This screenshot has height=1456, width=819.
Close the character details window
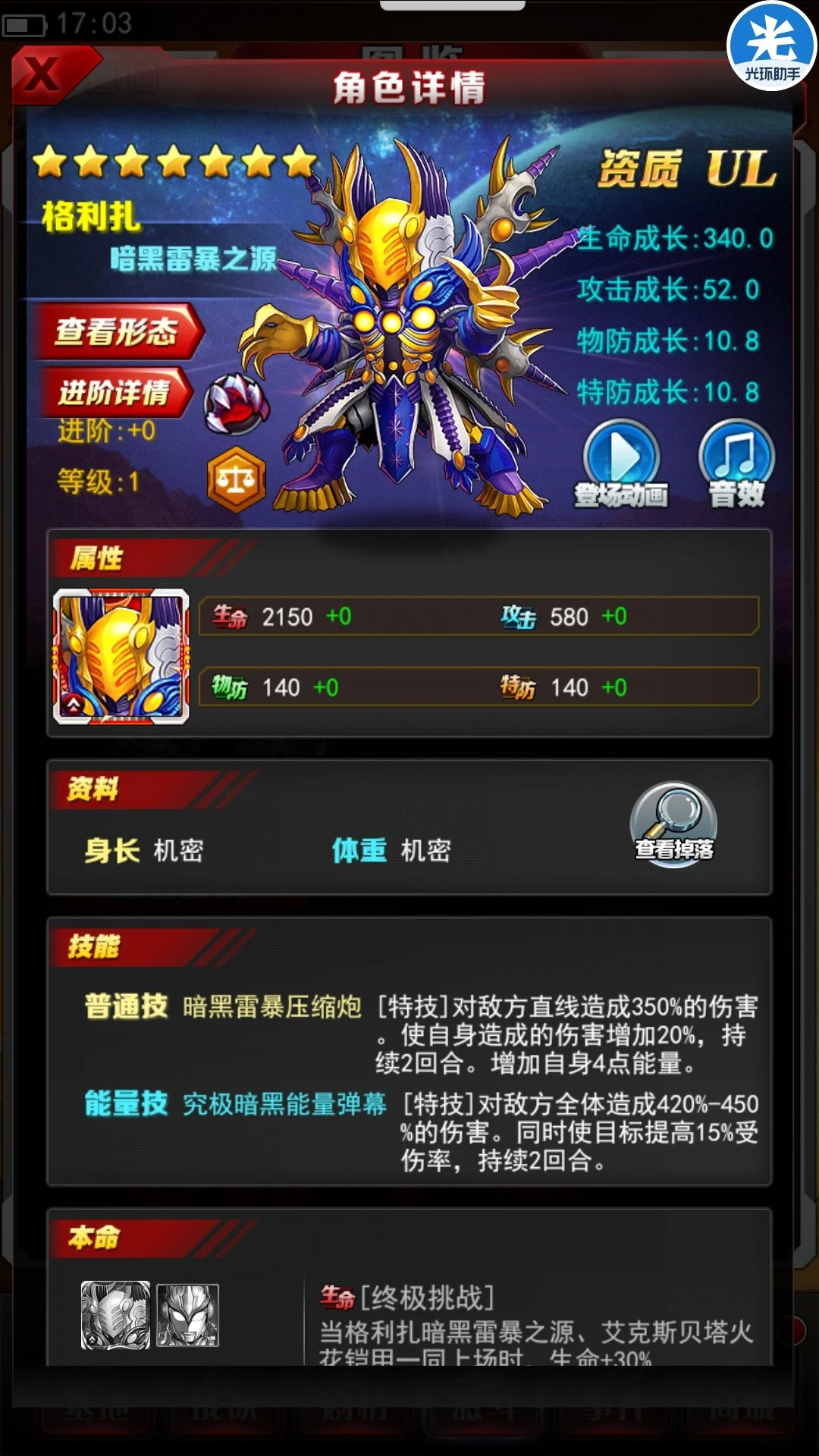pos(45,74)
